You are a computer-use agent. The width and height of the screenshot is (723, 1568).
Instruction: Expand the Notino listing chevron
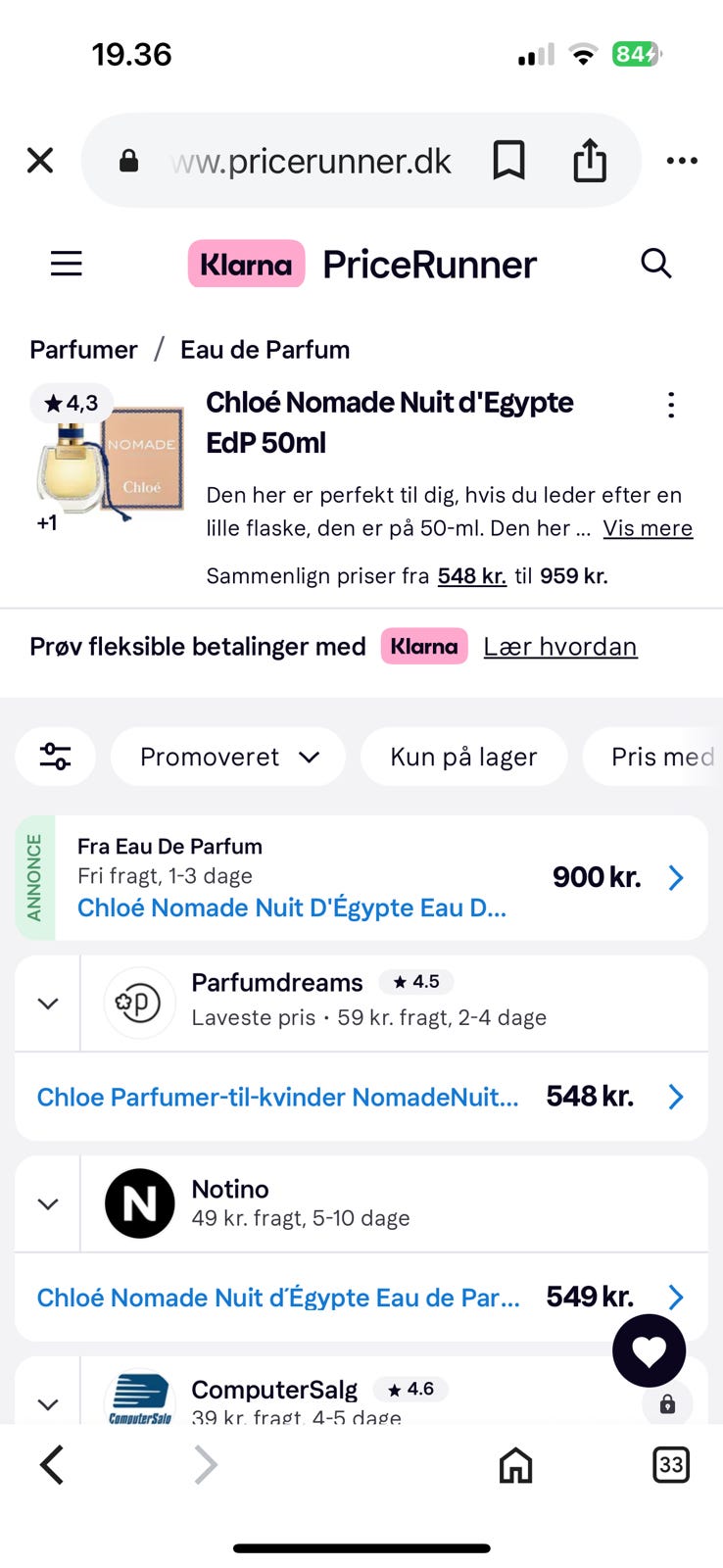(46, 1204)
